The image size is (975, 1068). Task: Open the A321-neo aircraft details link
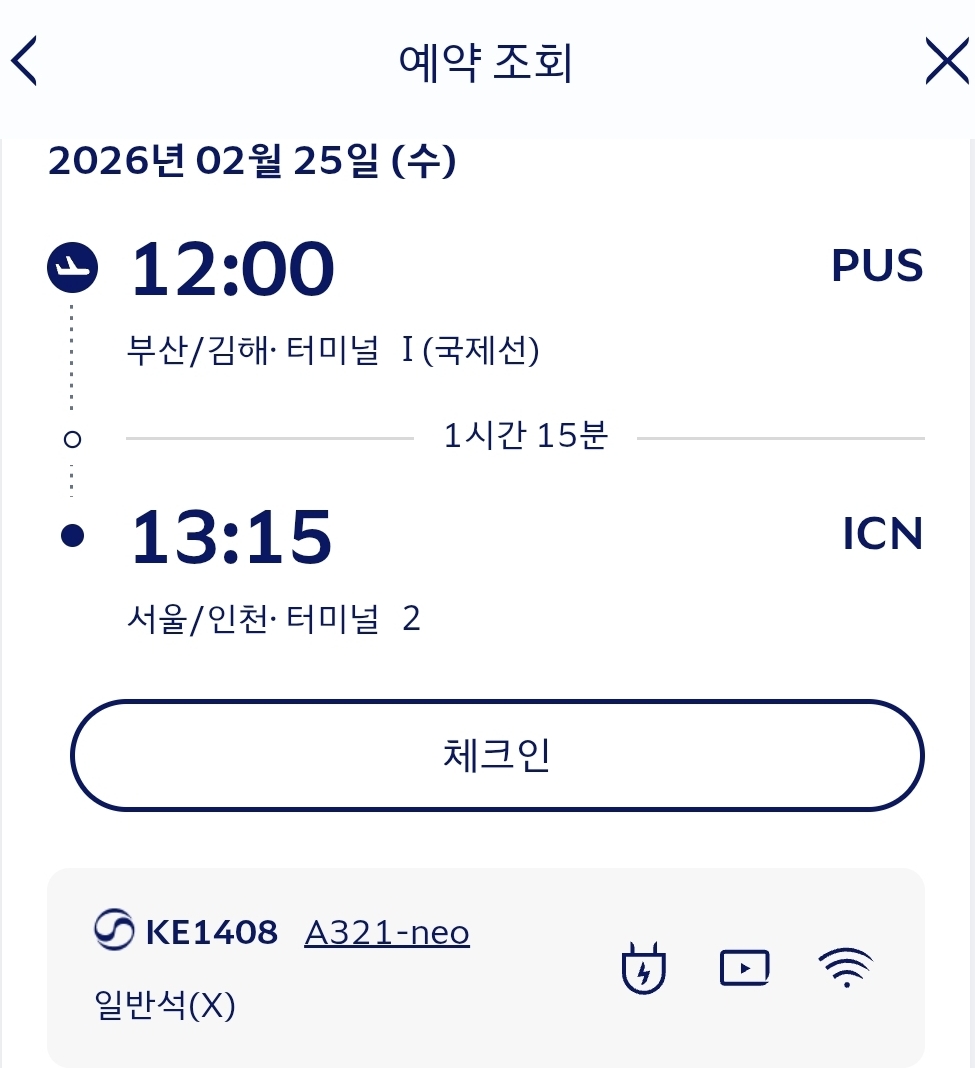coord(387,933)
